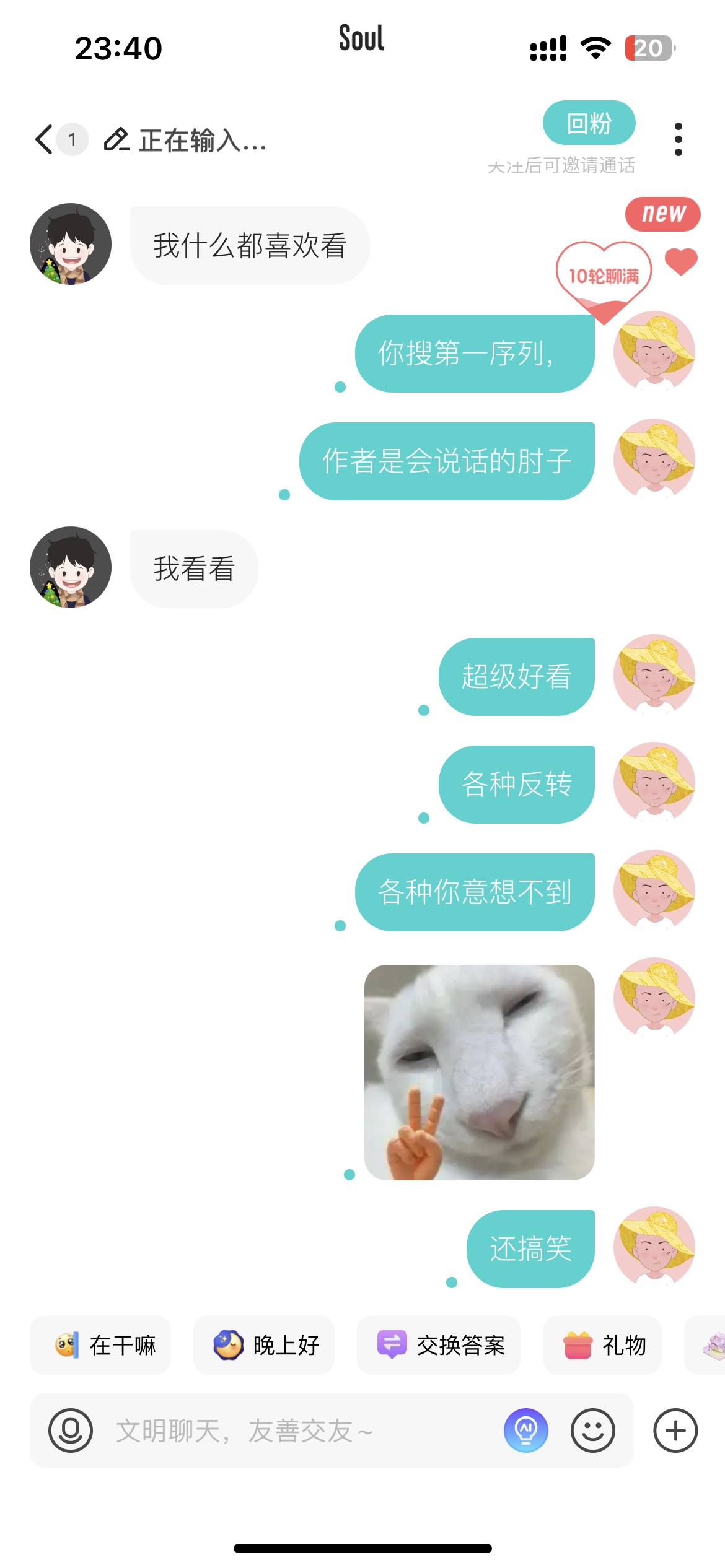Viewport: 725px width, 1568px height.
Task: Tap the 回粉 follow-back button
Action: click(x=589, y=123)
